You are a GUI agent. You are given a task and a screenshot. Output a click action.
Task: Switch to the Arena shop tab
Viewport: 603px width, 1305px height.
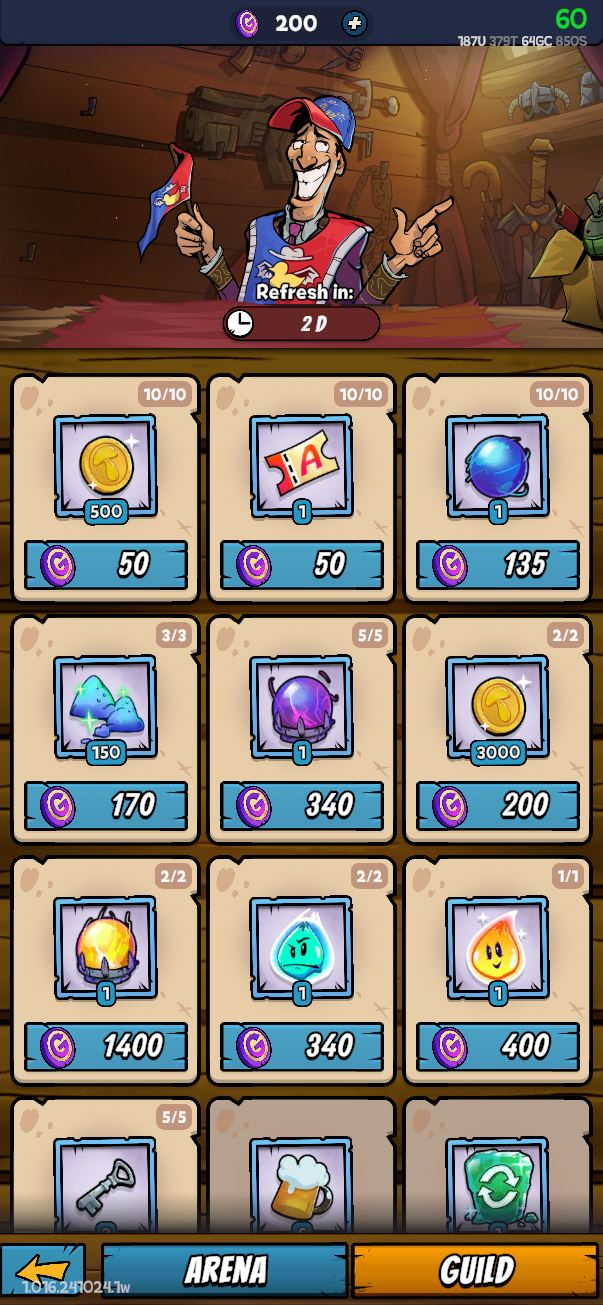click(x=225, y=1271)
